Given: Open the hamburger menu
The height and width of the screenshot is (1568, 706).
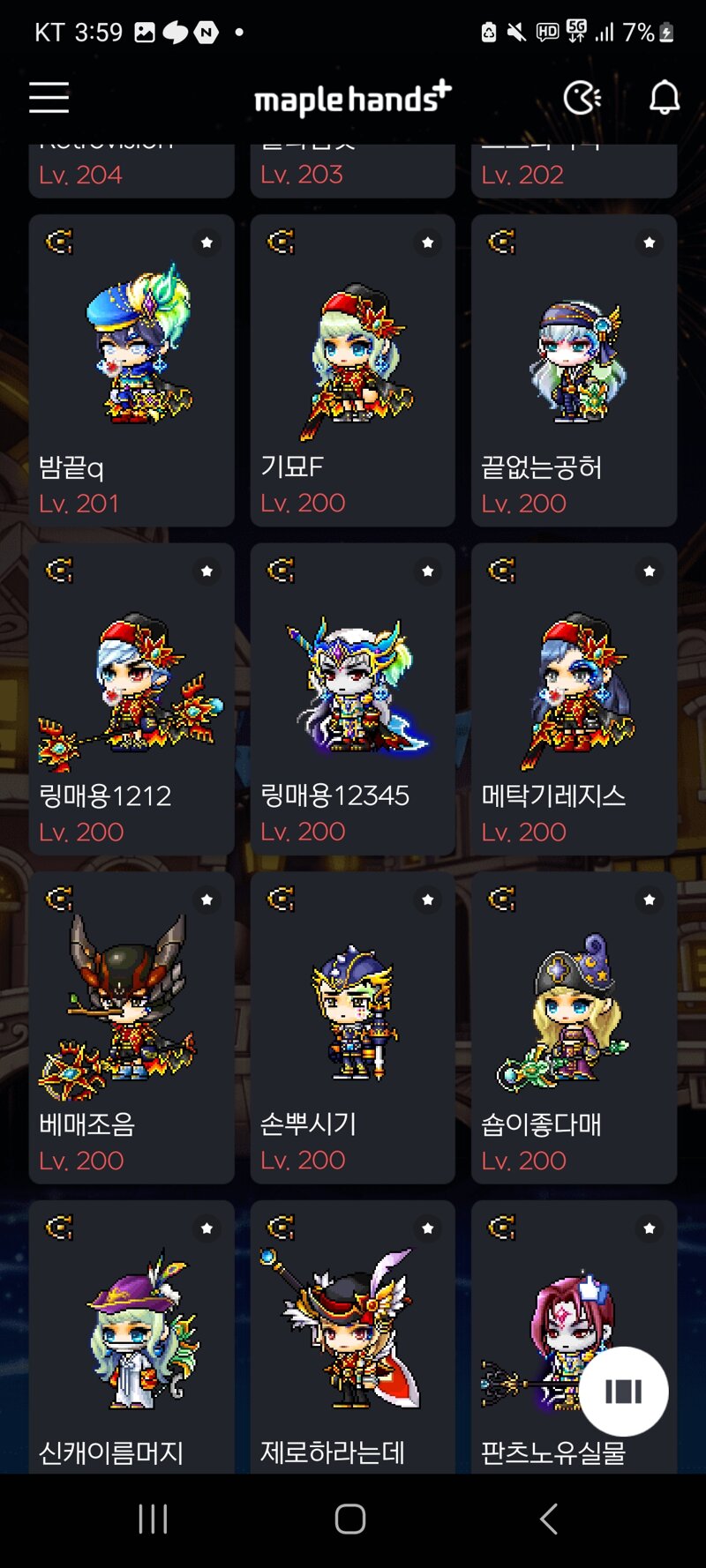Looking at the screenshot, I should click(x=49, y=97).
